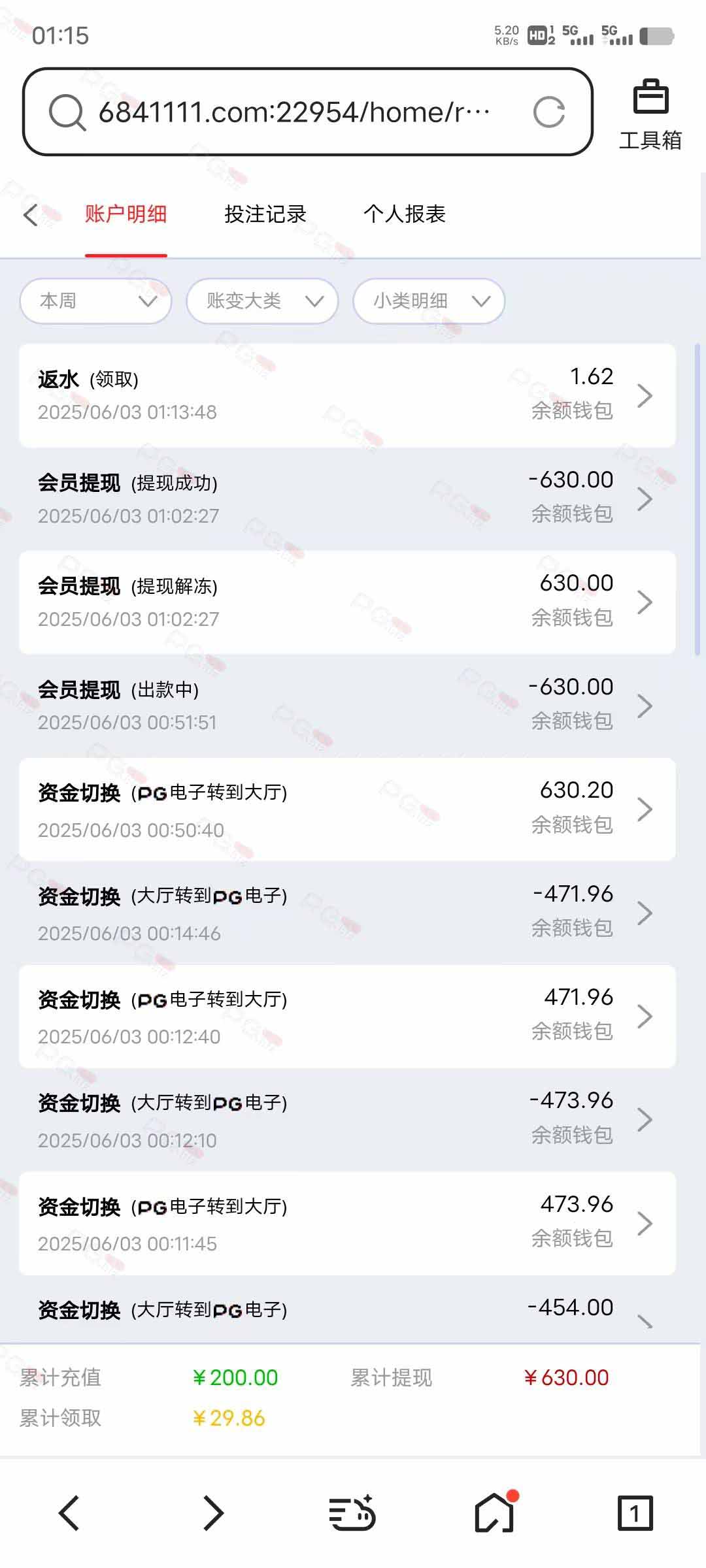View the 473.96 PG电子转到大厅 record

[347, 1223]
